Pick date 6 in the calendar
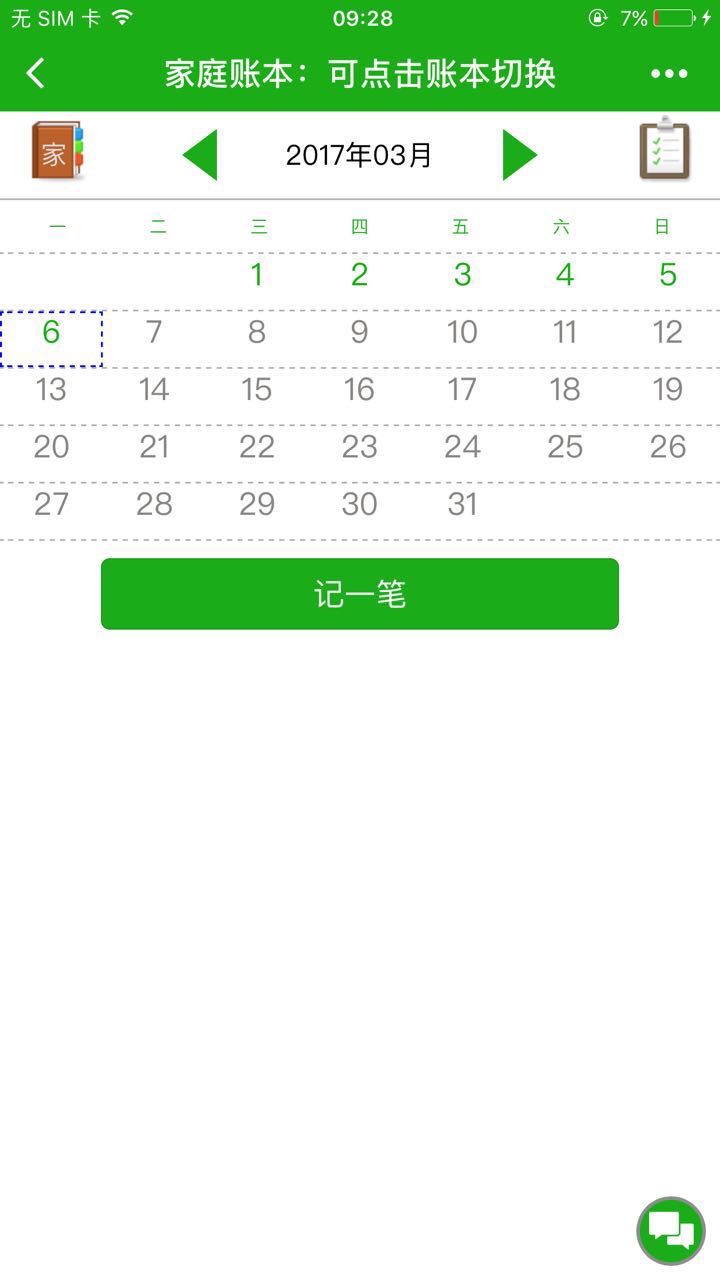 [x=51, y=333]
